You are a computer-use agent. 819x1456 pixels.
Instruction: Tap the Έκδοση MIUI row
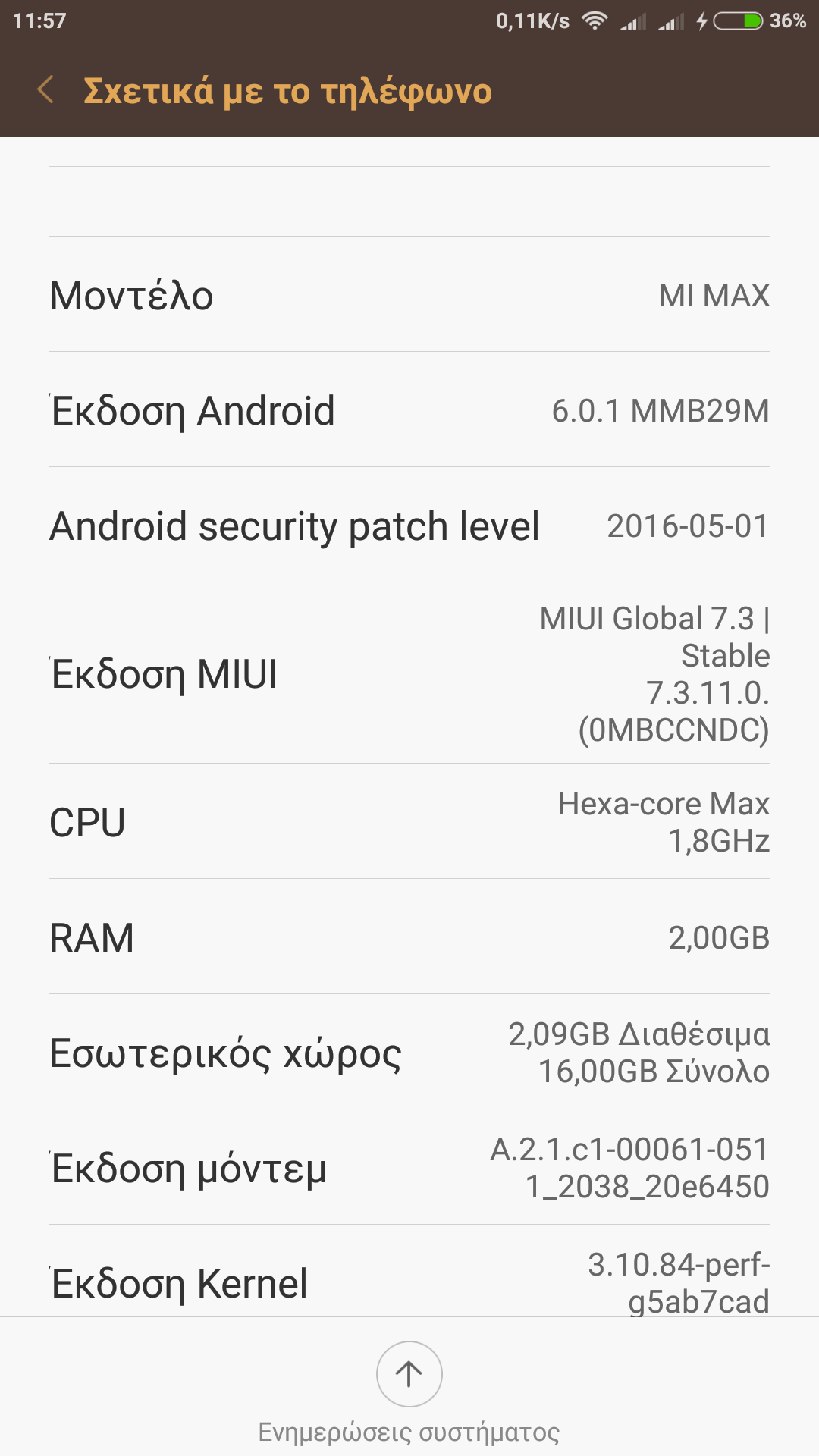coord(409,673)
